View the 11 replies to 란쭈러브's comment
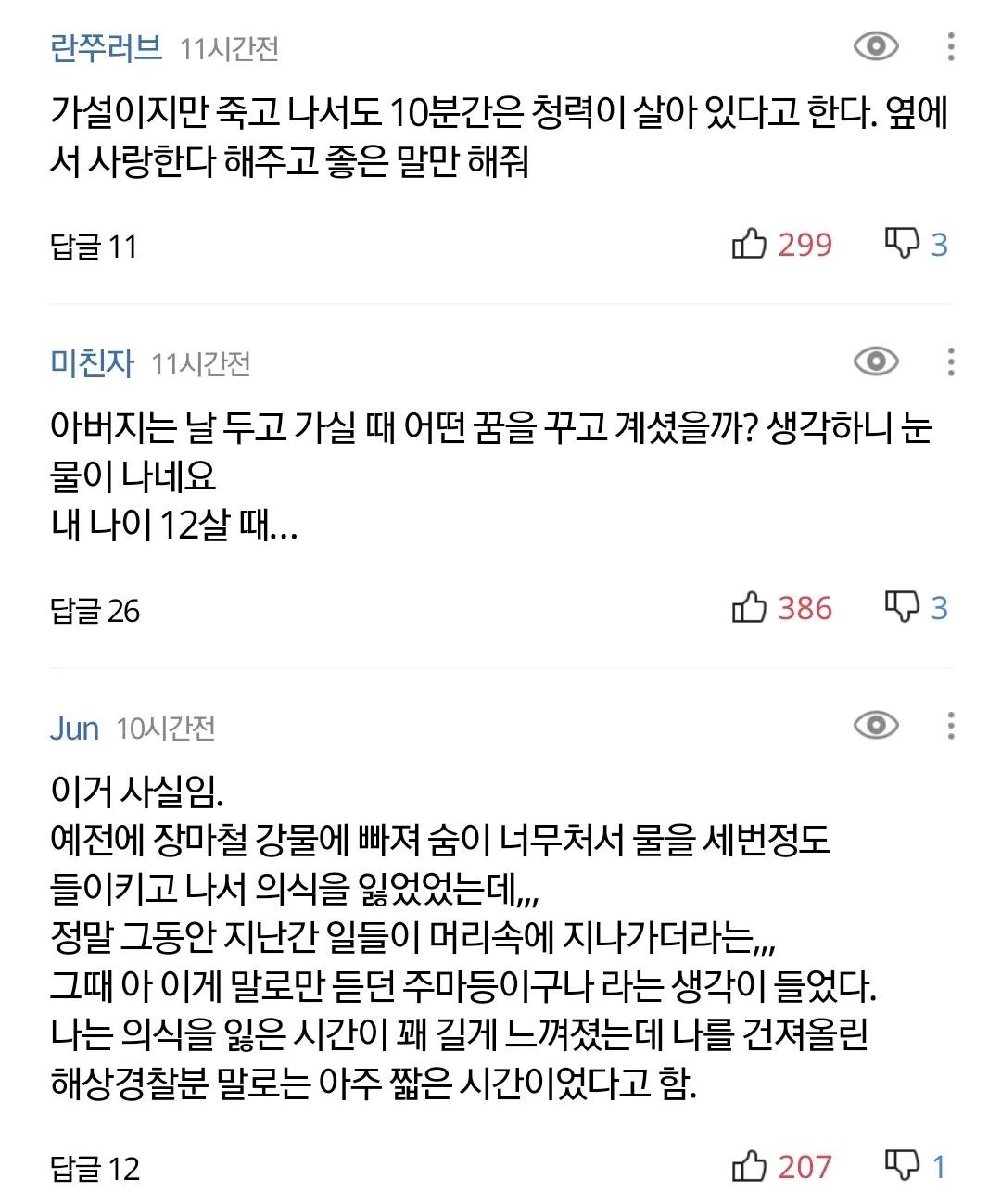 [94, 247]
